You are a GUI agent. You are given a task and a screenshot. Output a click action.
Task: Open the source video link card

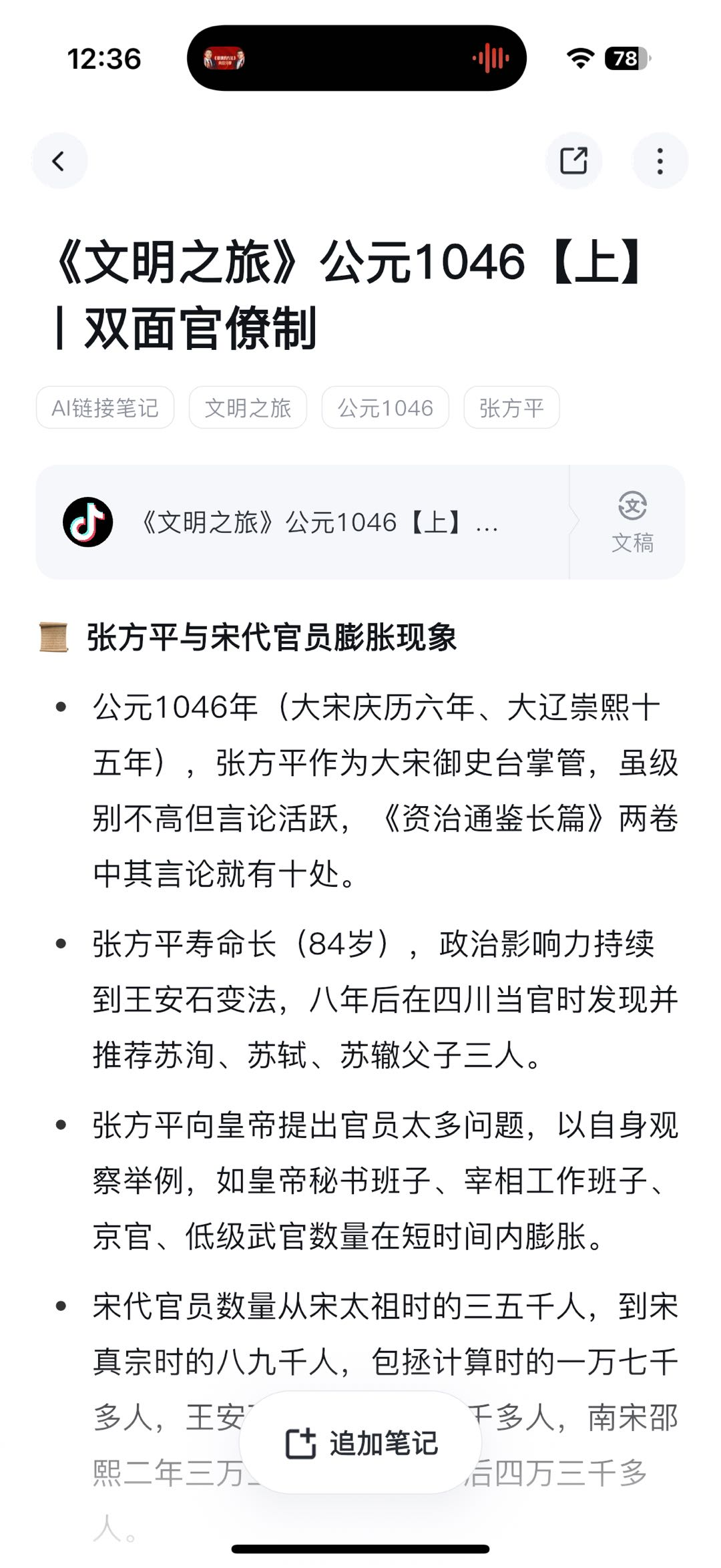coord(300,522)
